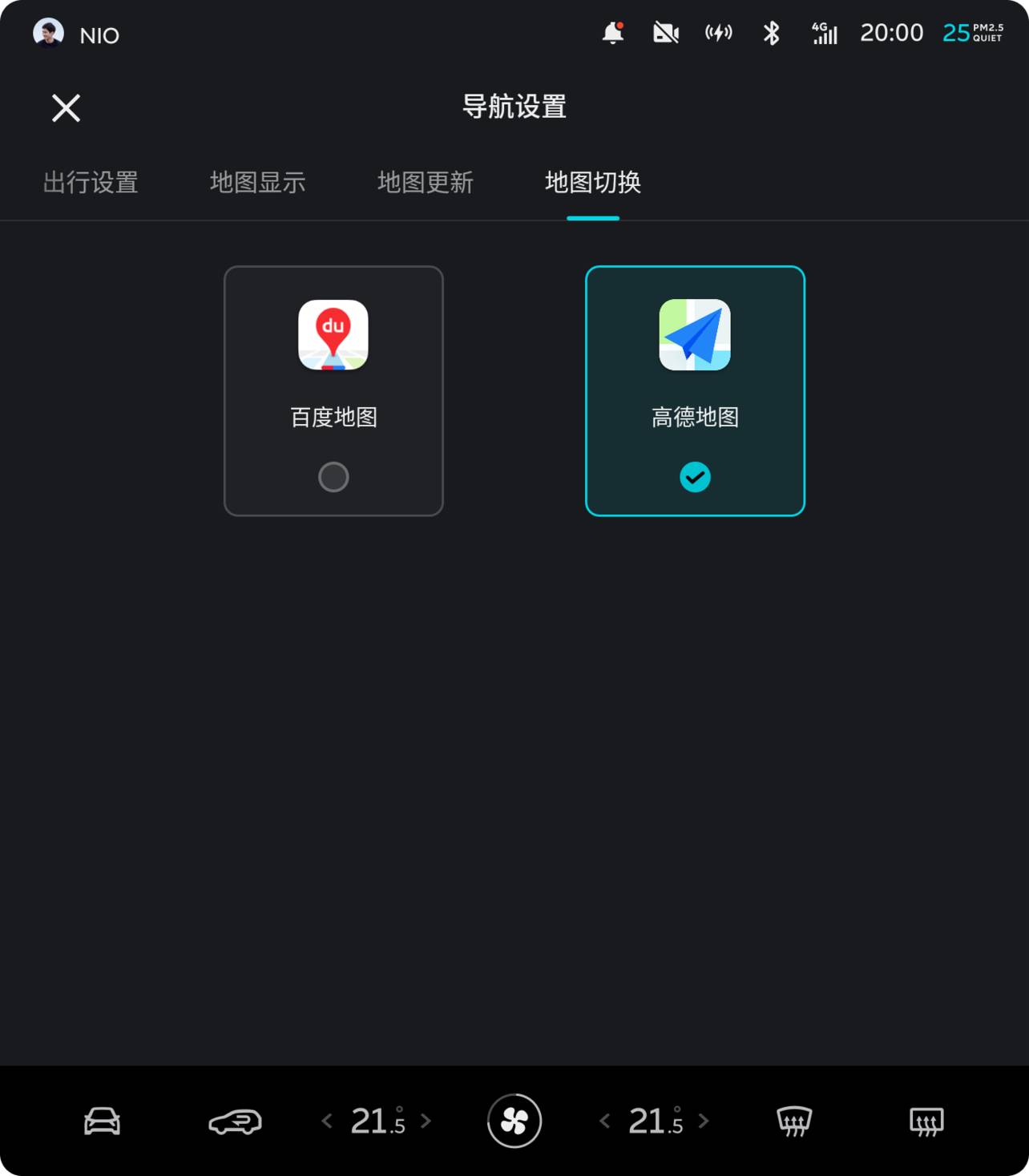
Task: Activate the rear windshield defrost icon
Action: pos(927,1121)
